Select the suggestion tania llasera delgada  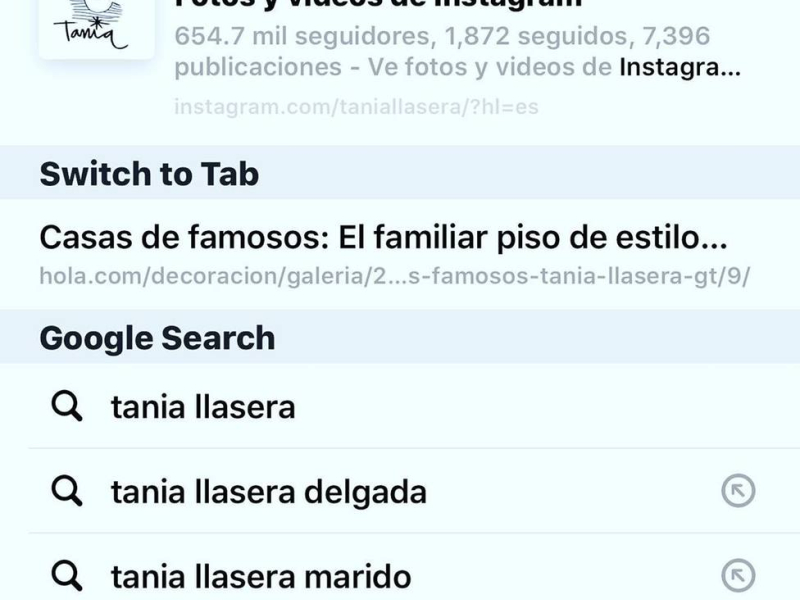(268, 491)
